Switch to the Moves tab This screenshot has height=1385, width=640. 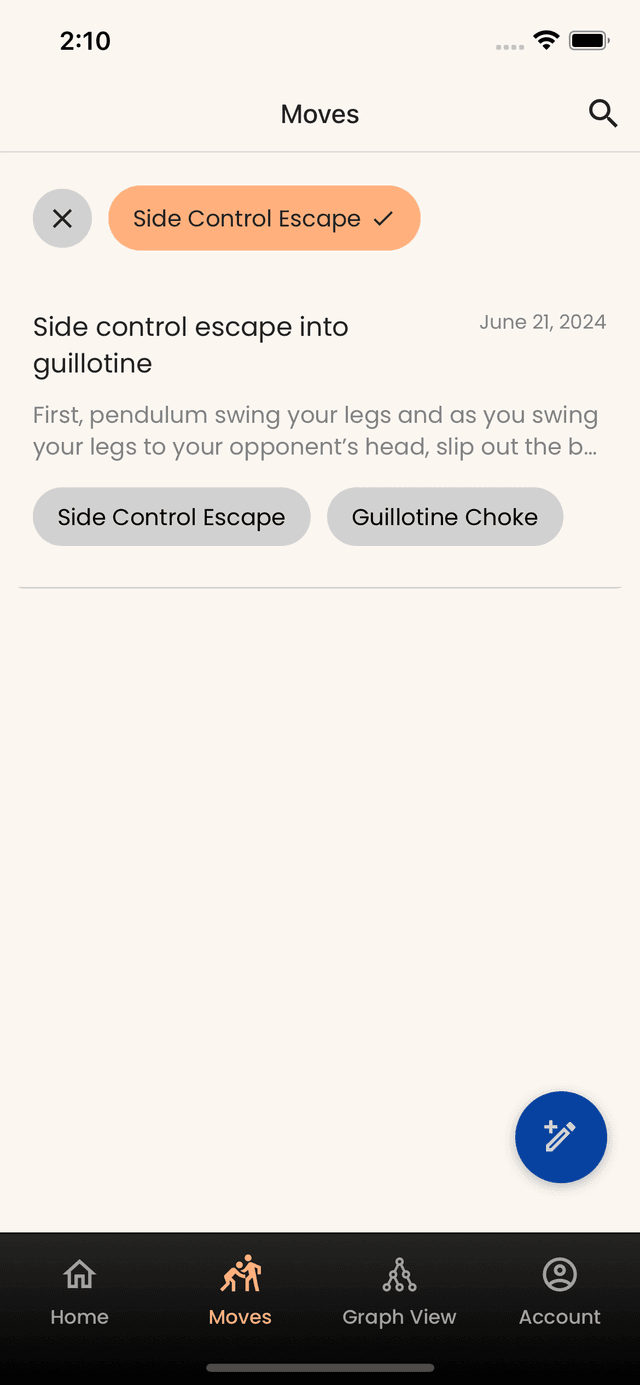point(240,1292)
